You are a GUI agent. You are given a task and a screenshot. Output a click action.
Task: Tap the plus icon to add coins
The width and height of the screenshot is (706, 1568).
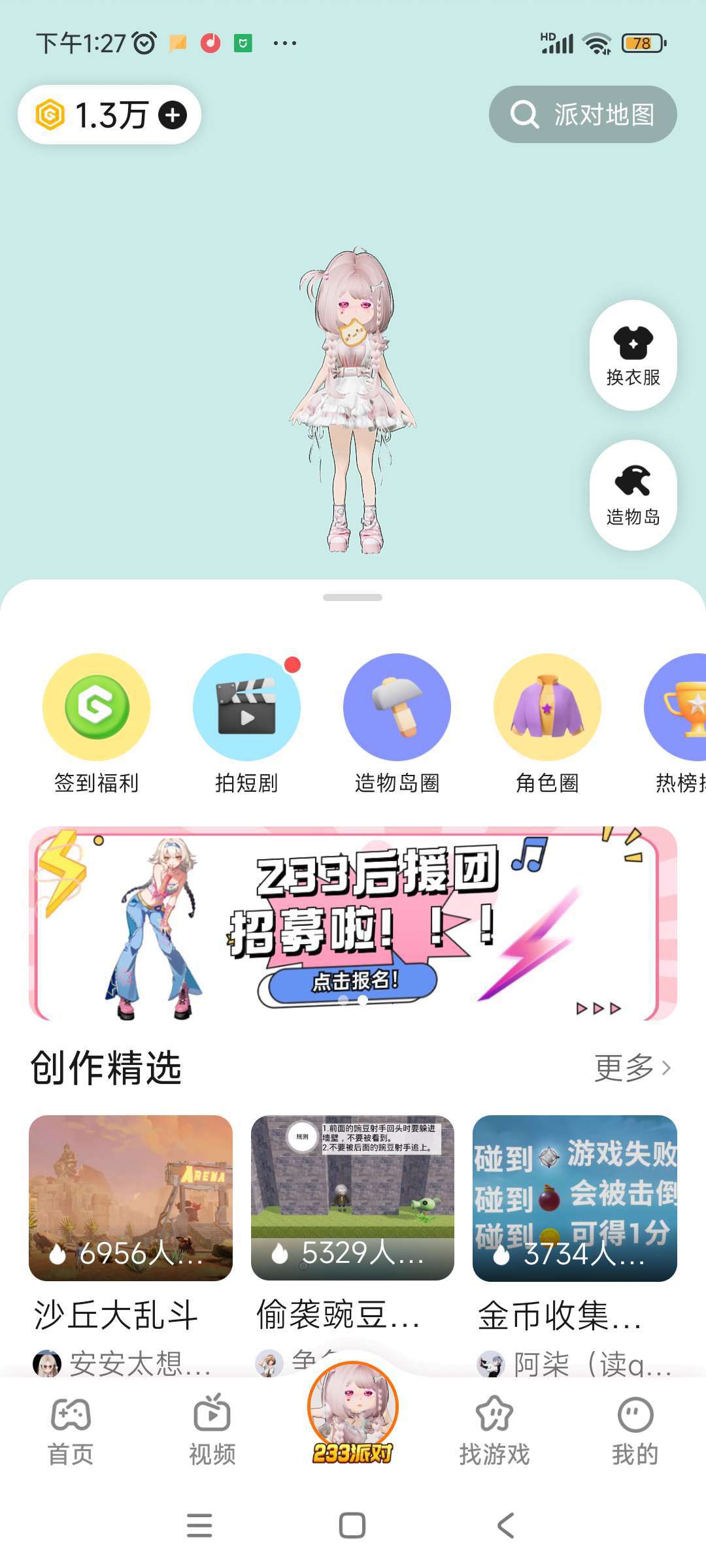(x=173, y=115)
